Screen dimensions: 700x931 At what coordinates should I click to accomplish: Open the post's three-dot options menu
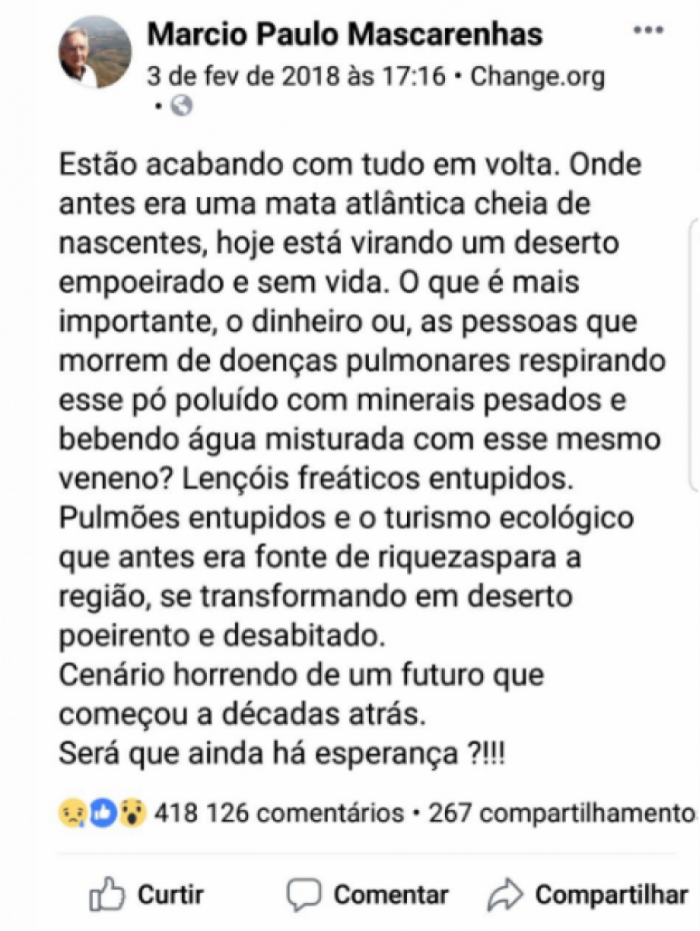click(x=648, y=30)
